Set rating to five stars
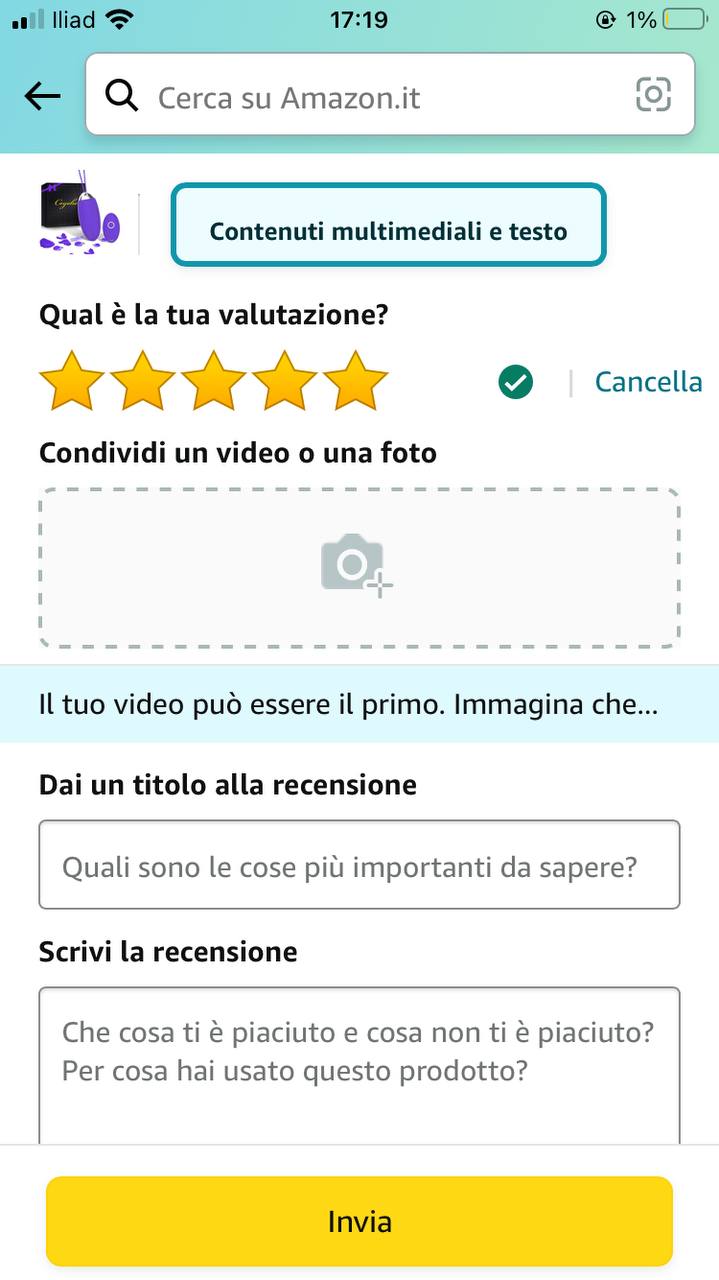 click(x=355, y=381)
